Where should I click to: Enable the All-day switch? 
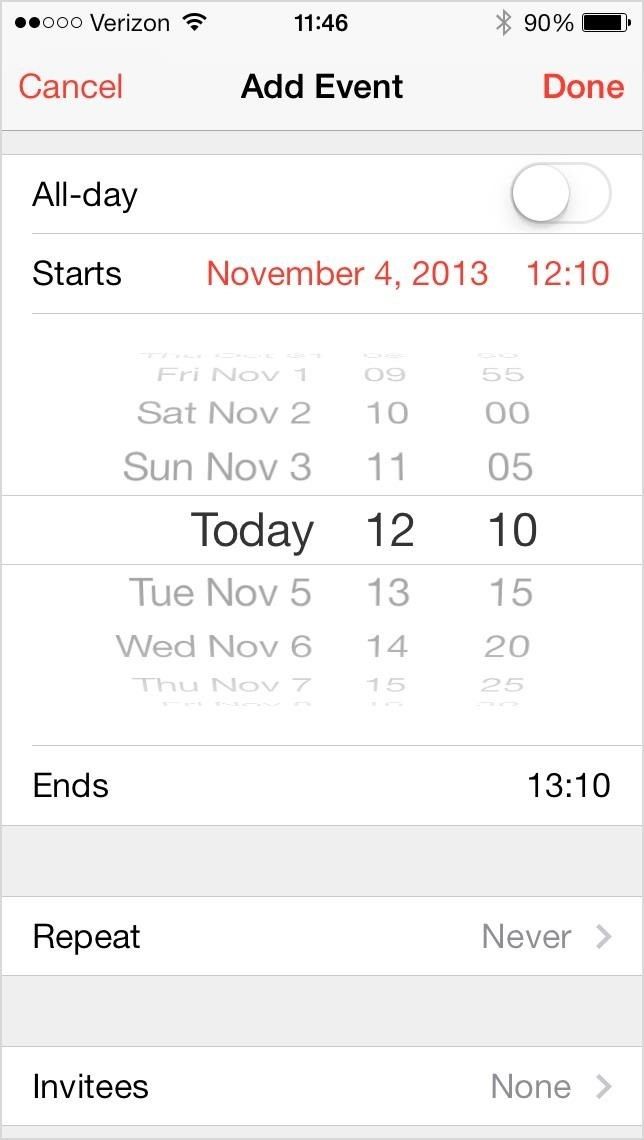[560, 193]
